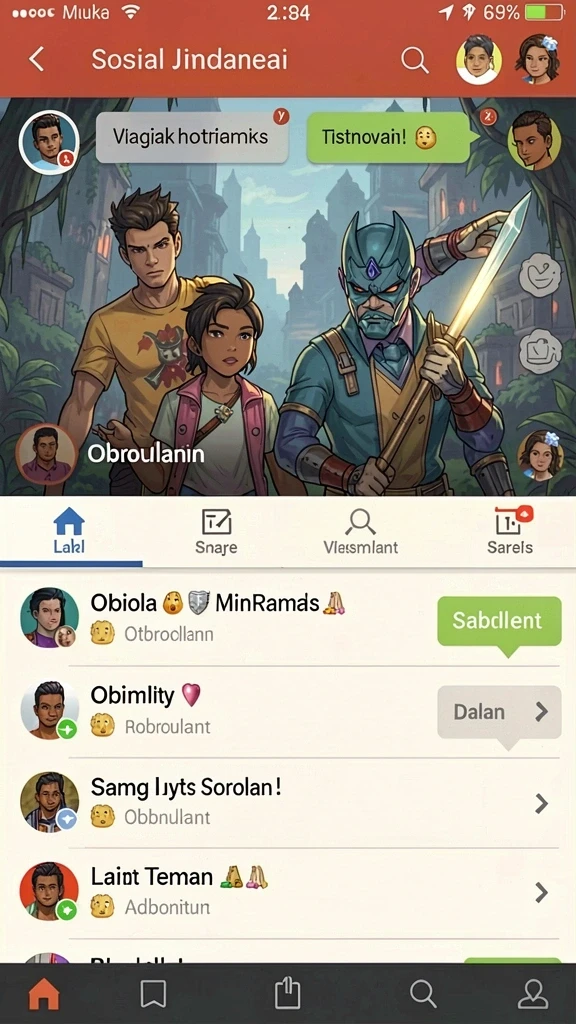Open the Laint Teman row

[x=287, y=892]
